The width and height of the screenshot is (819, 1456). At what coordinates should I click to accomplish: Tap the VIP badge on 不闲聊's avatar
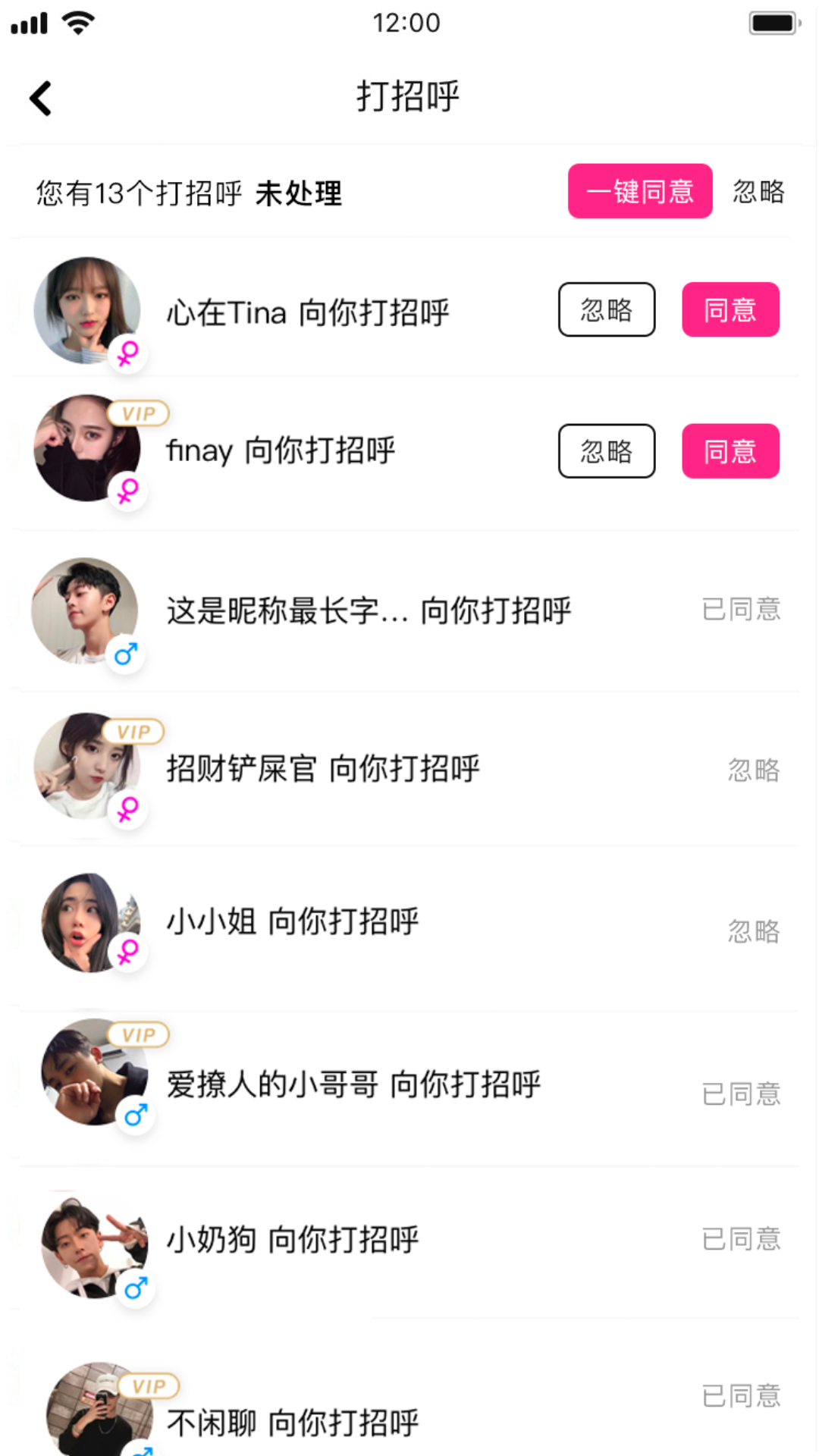(x=149, y=1387)
